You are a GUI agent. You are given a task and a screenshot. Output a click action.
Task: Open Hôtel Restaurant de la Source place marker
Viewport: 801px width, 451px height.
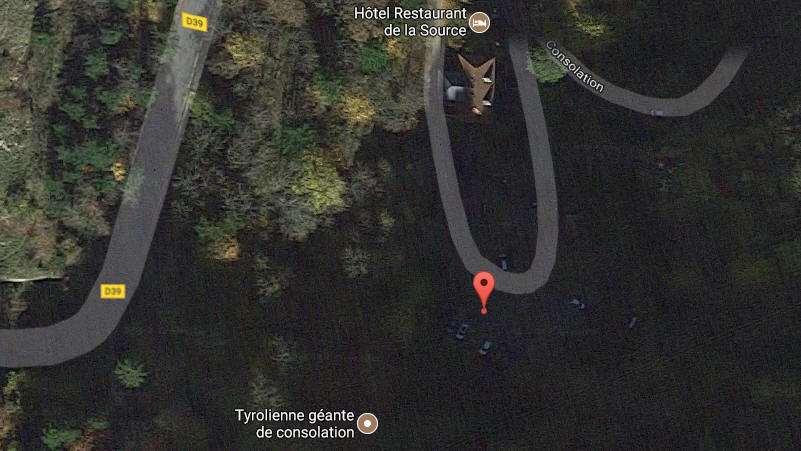point(480,21)
